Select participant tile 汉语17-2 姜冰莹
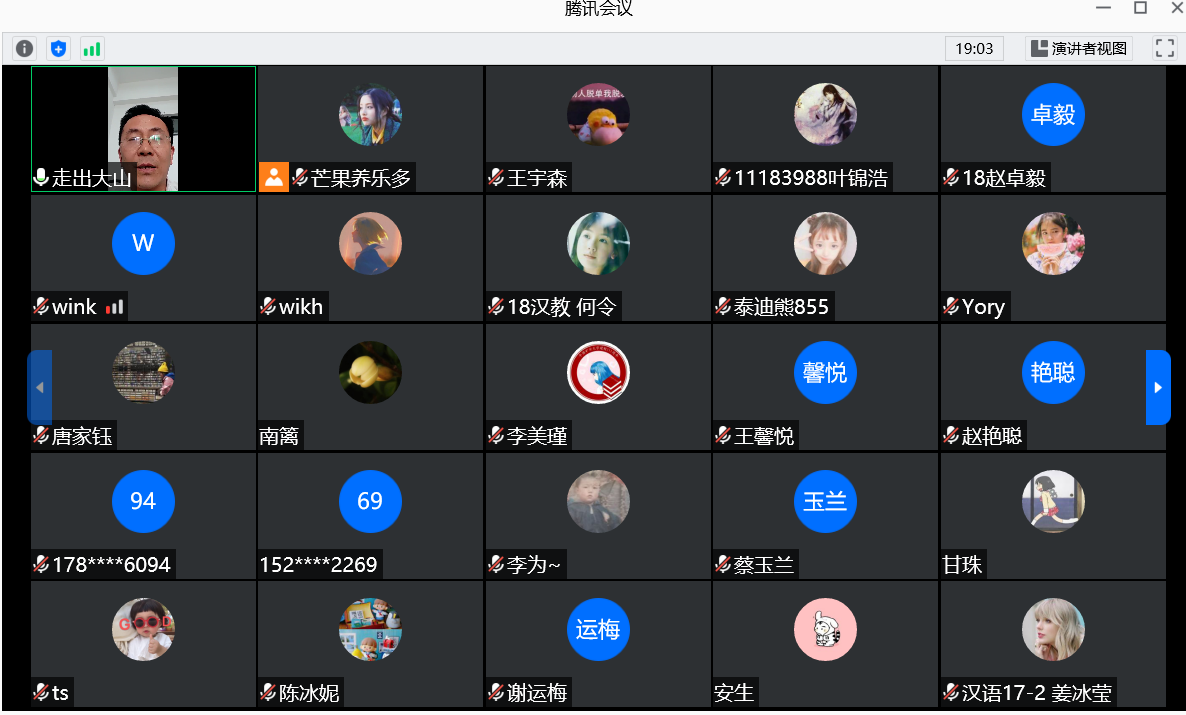The width and height of the screenshot is (1186, 715). coord(1052,643)
